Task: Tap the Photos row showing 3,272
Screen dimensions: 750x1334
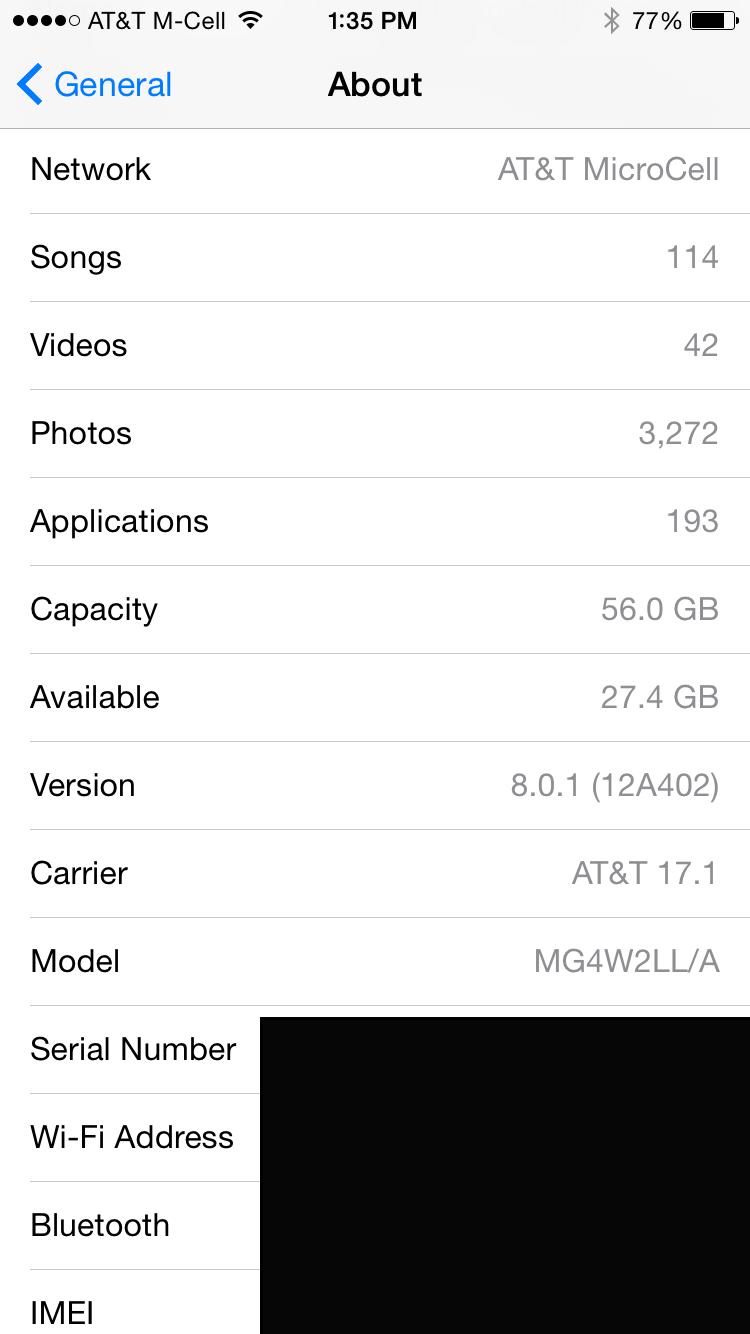Action: pos(375,433)
